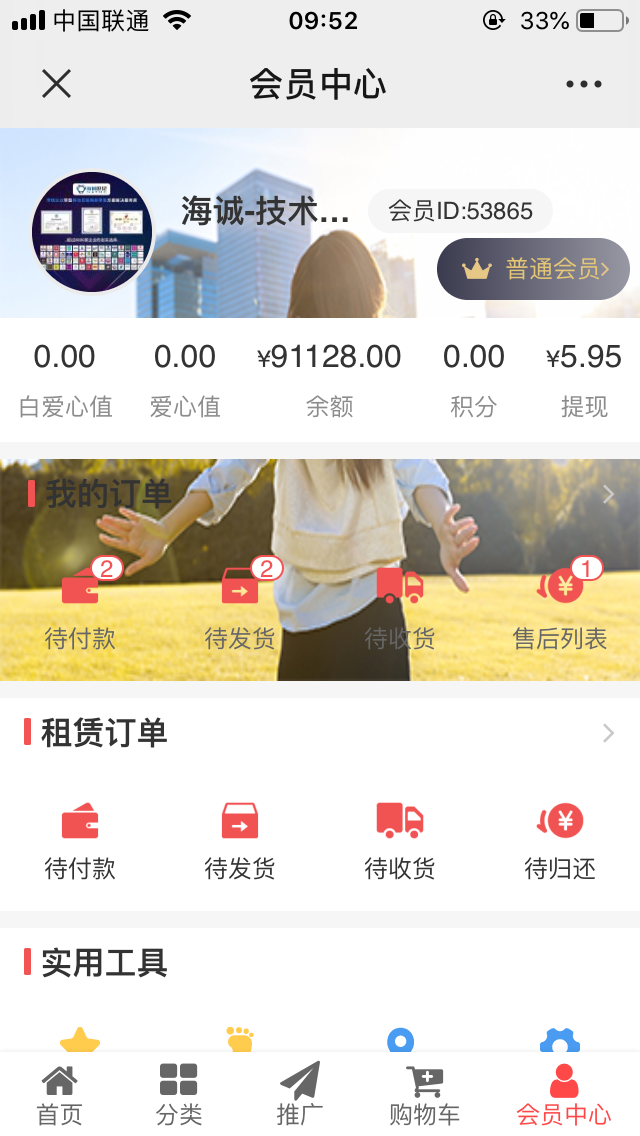Screen dimensions: 640x1136
Task: Open 待收货 under 我的订单
Action: pyautogui.click(x=400, y=607)
